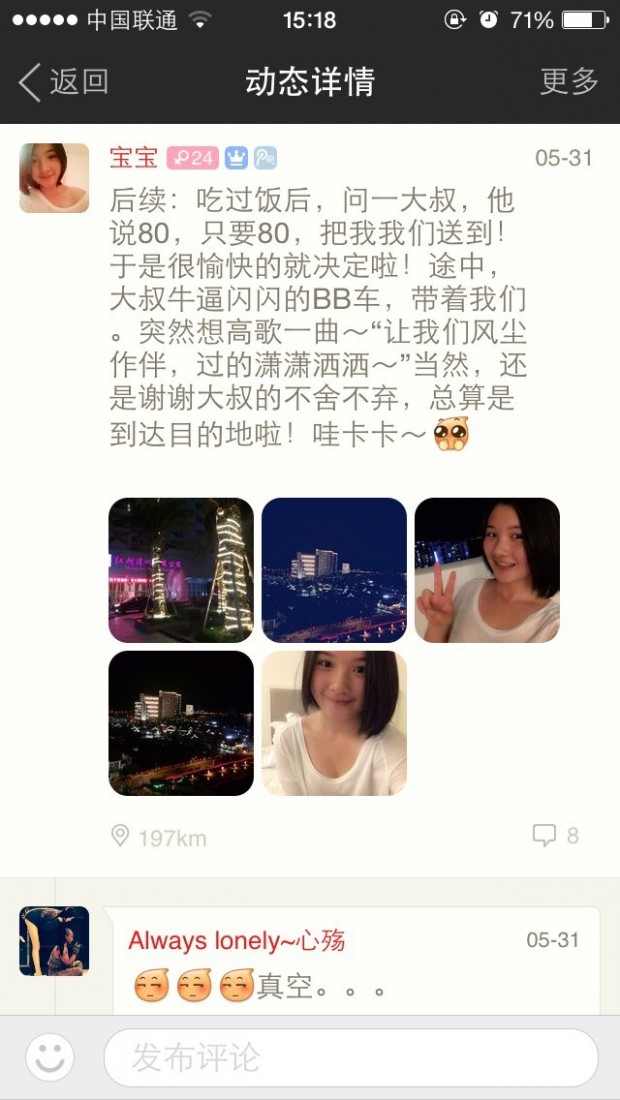Focus the 发布评论 comment field
Viewport: 620px width, 1100px height.
click(x=350, y=1057)
